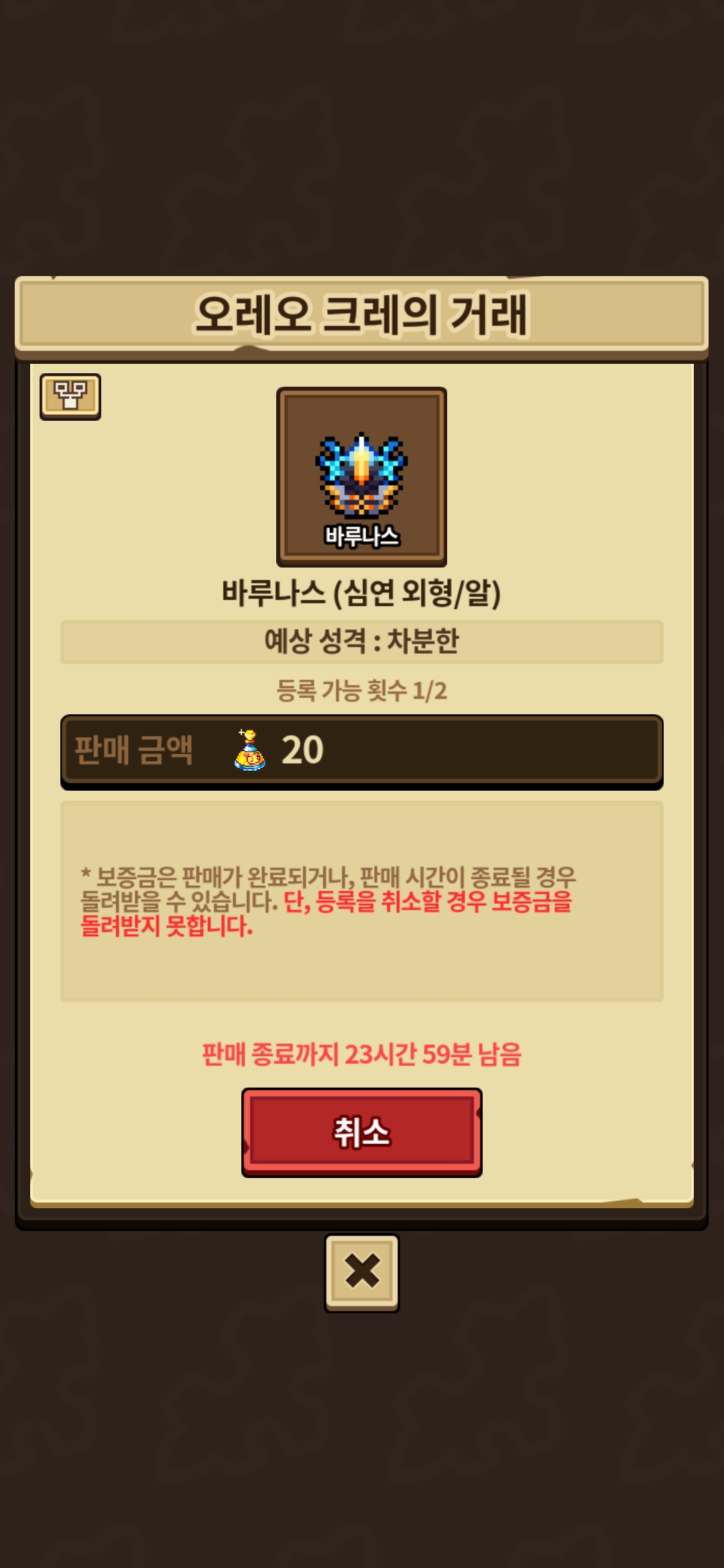Screen dimensions: 724x1568
Task: Close the trade dialog with the X
Action: [361, 1272]
